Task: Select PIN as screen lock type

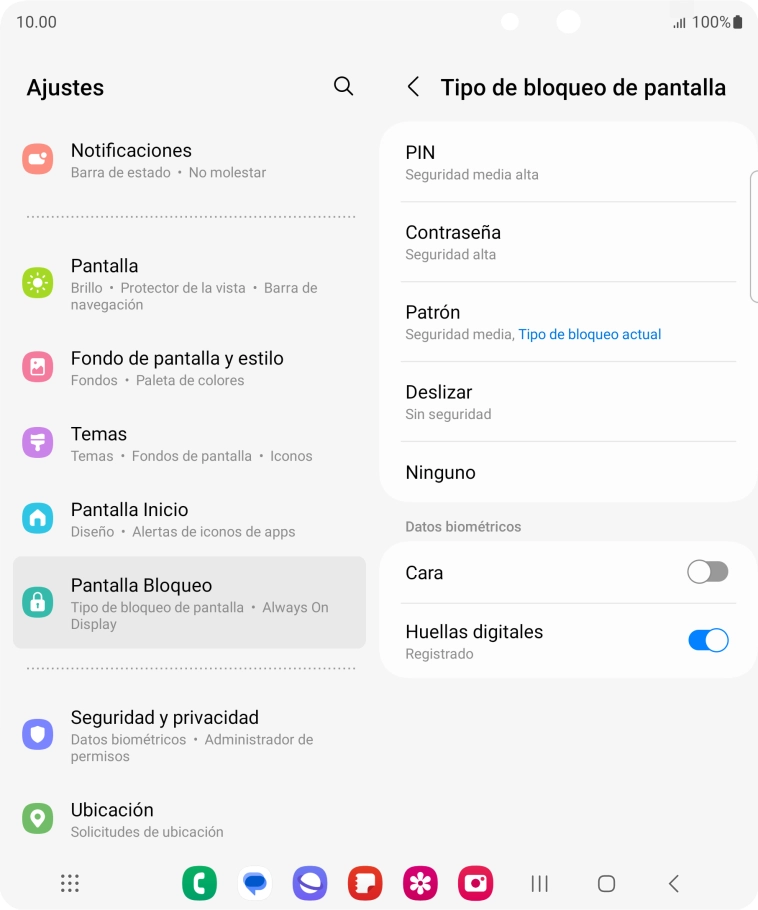Action: [567, 162]
